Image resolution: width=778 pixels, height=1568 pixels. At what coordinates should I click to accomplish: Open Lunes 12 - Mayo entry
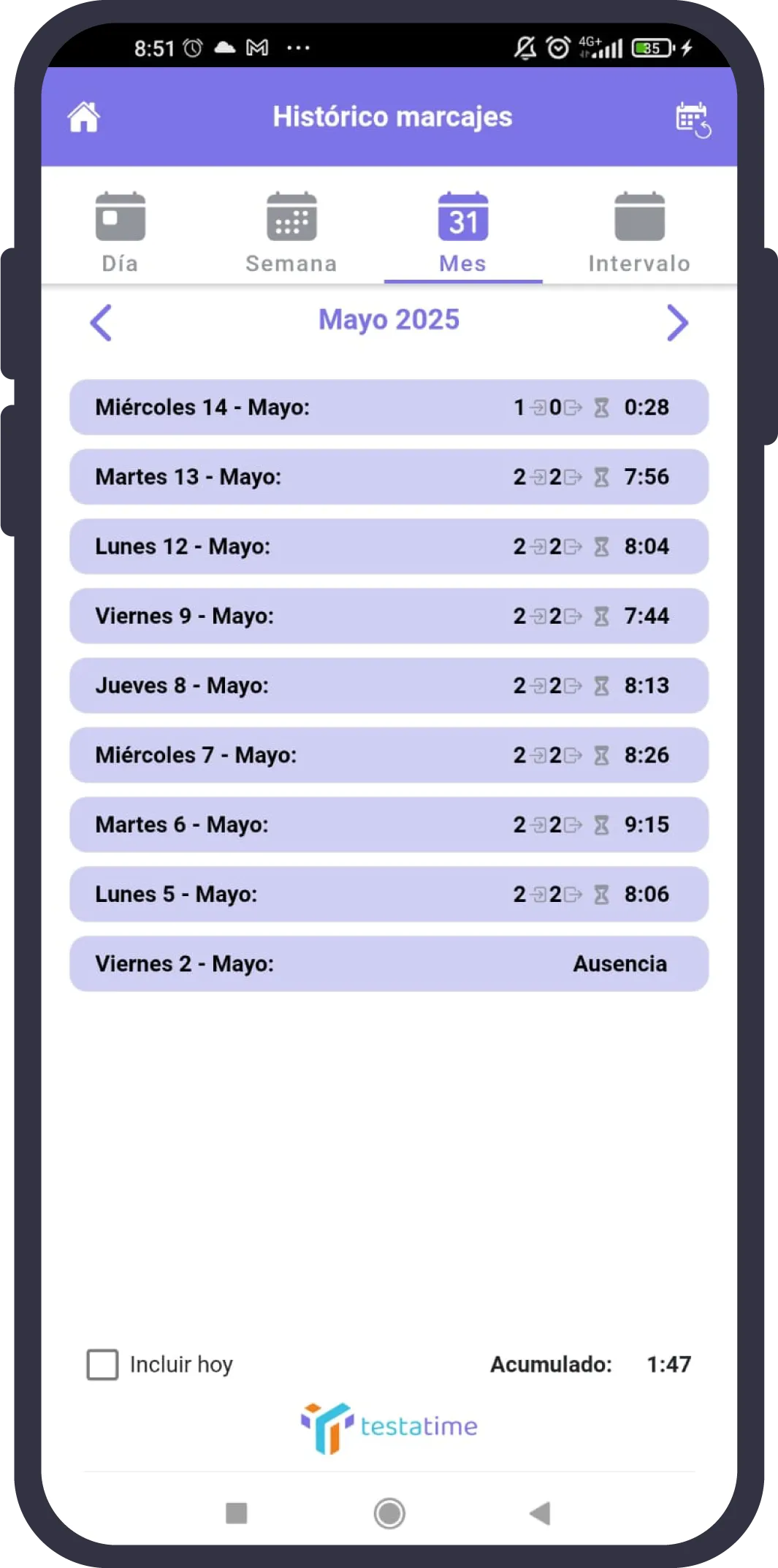click(x=389, y=546)
